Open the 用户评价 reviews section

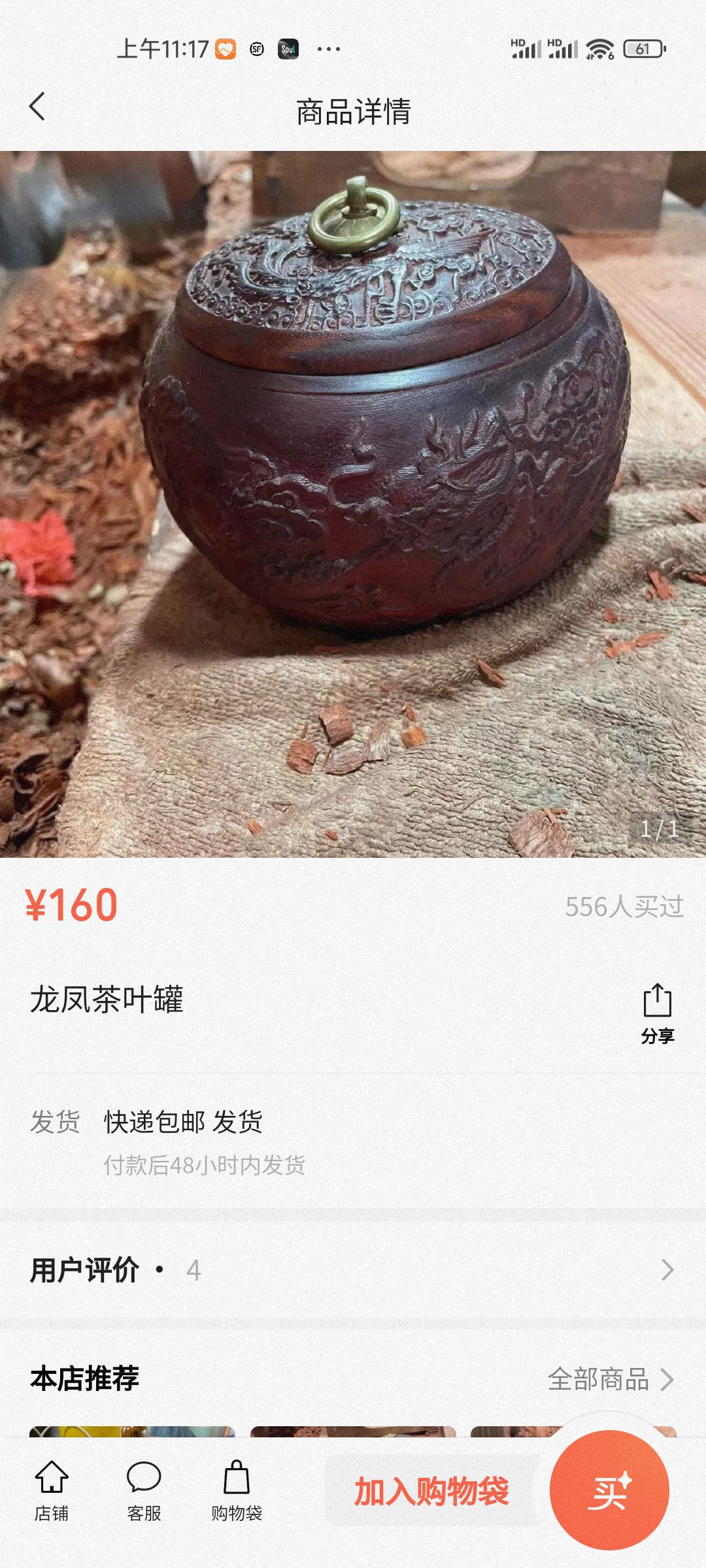(353, 1270)
